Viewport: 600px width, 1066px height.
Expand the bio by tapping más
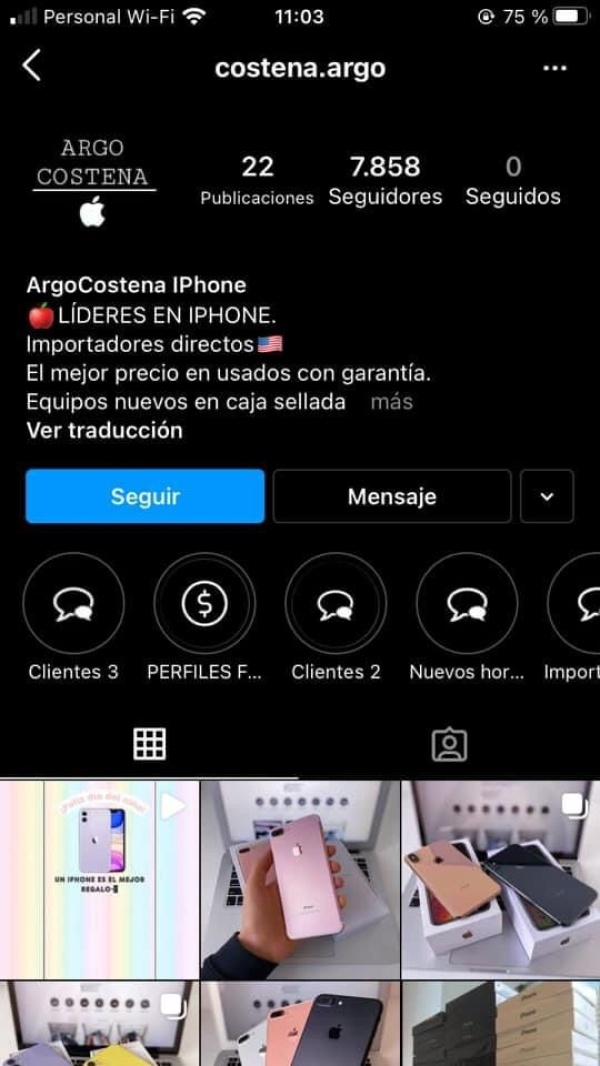391,402
